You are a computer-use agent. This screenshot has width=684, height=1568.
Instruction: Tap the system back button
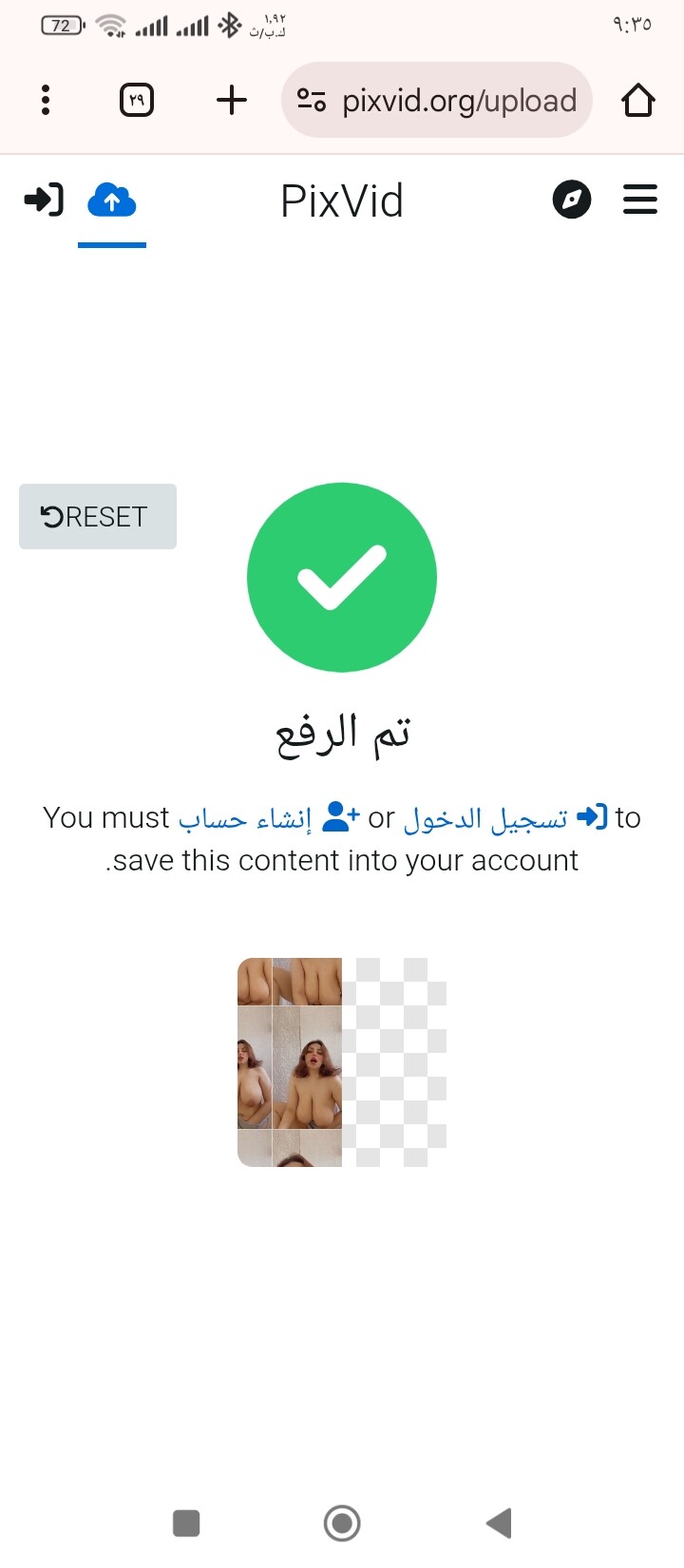[500, 1523]
